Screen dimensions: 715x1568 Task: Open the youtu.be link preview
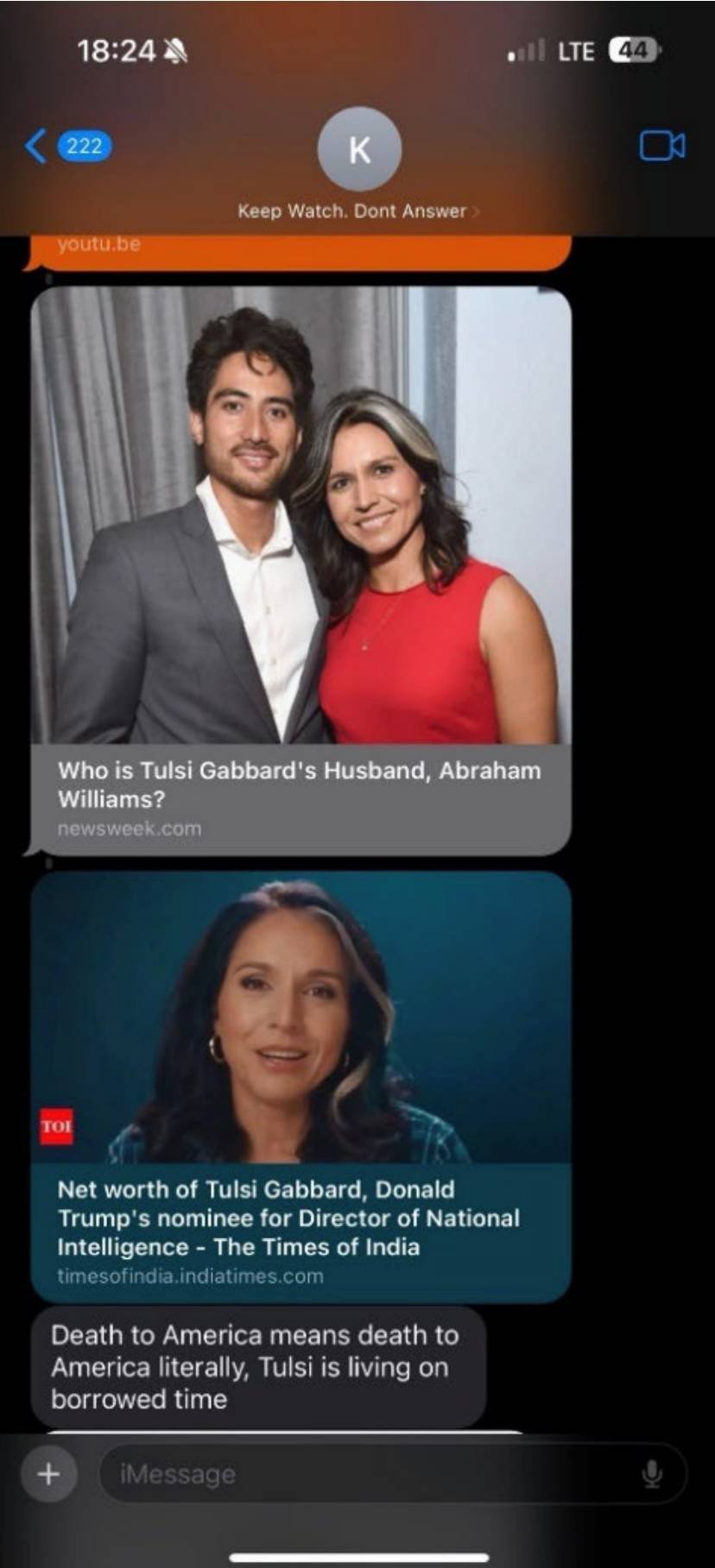pyautogui.click(x=300, y=249)
